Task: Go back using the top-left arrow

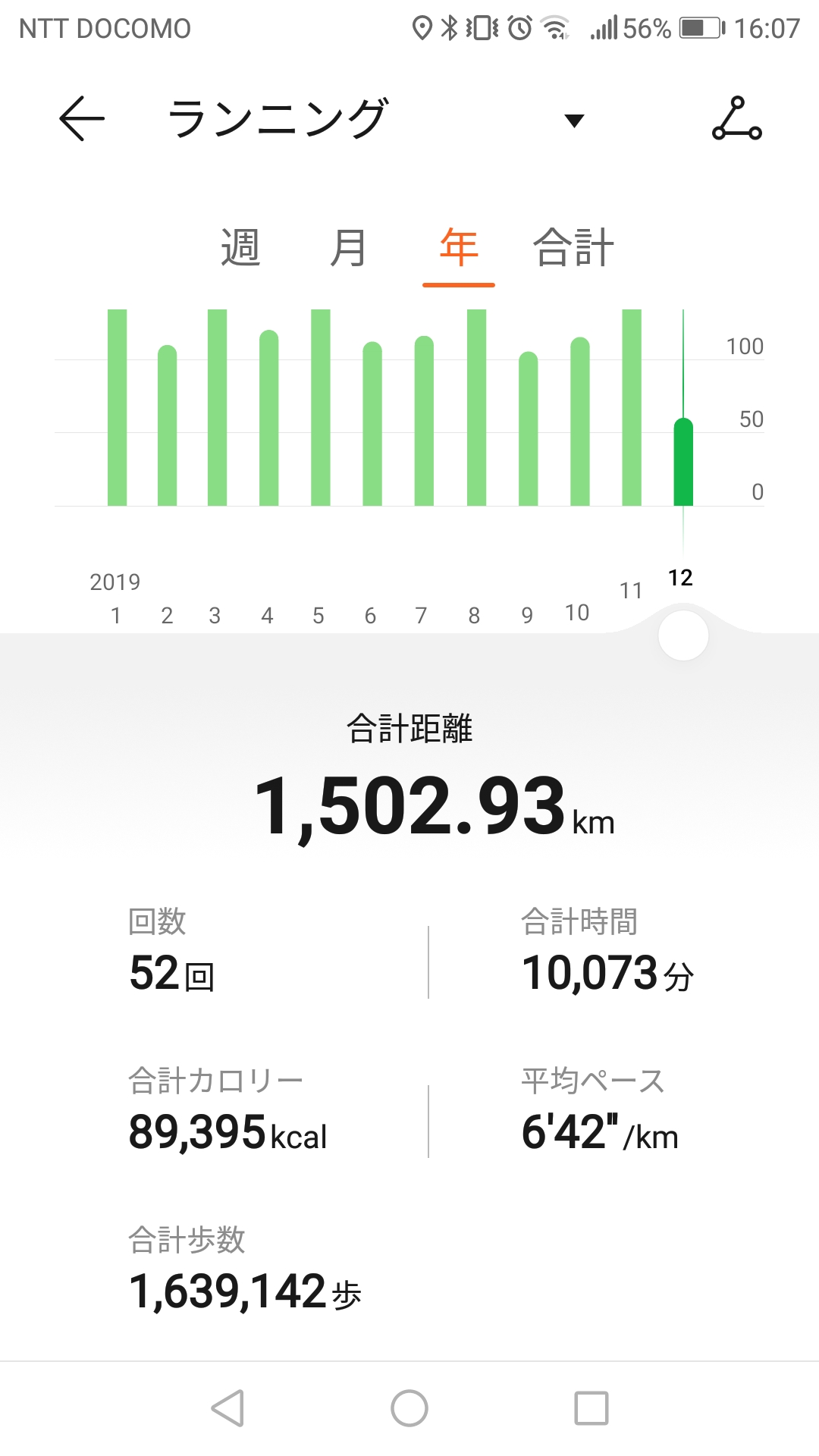Action: pyautogui.click(x=82, y=119)
